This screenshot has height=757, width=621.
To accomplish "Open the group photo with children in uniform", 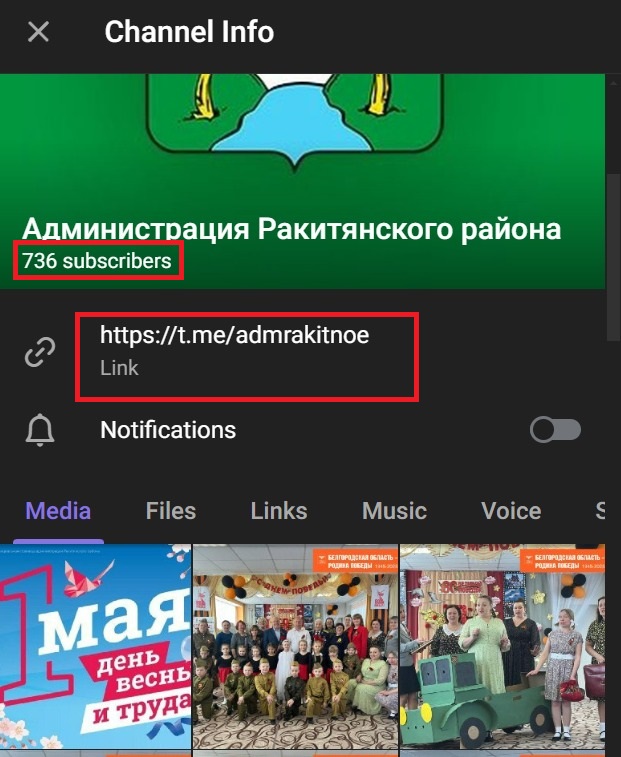I will coord(295,646).
